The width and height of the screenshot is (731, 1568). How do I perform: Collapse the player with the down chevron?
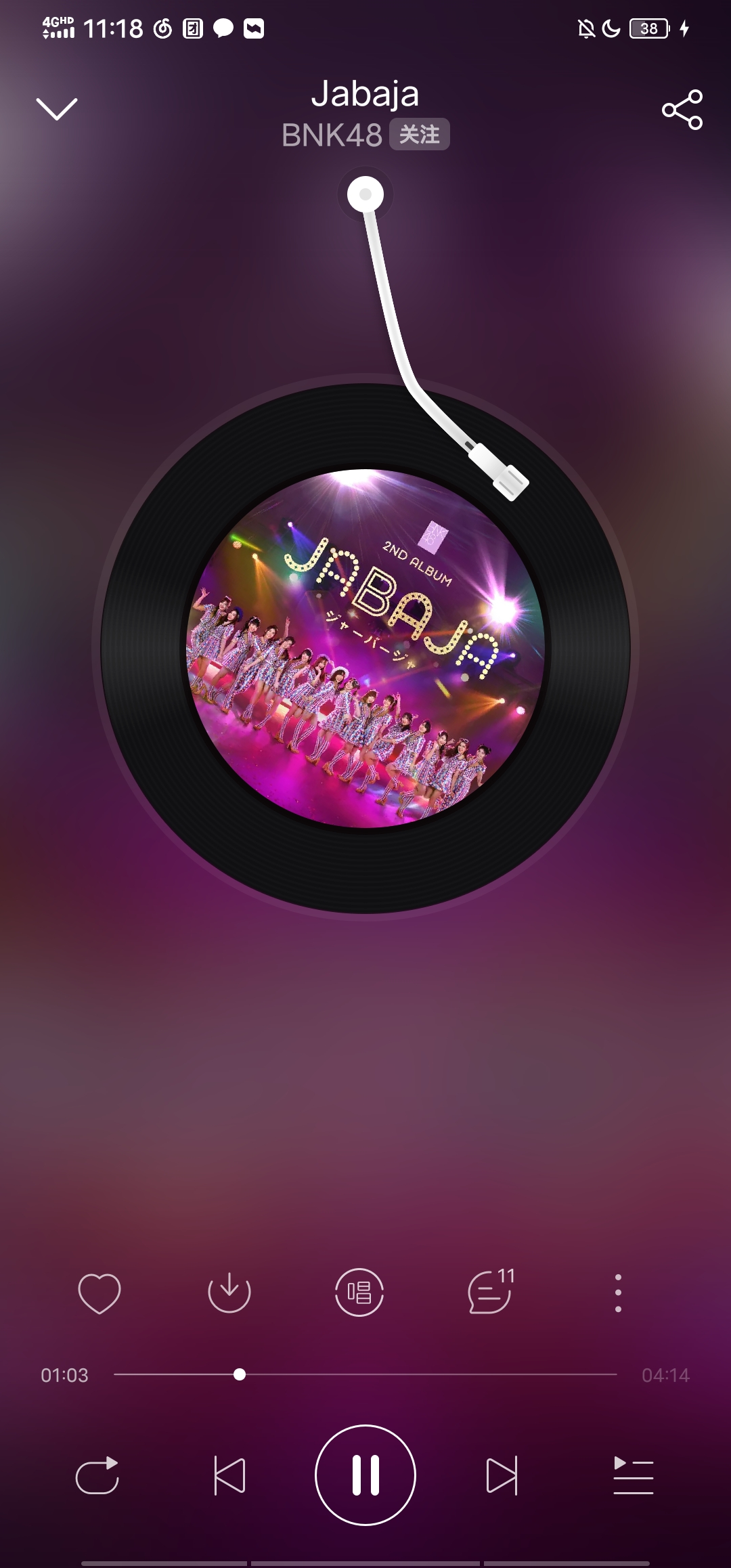click(x=57, y=109)
